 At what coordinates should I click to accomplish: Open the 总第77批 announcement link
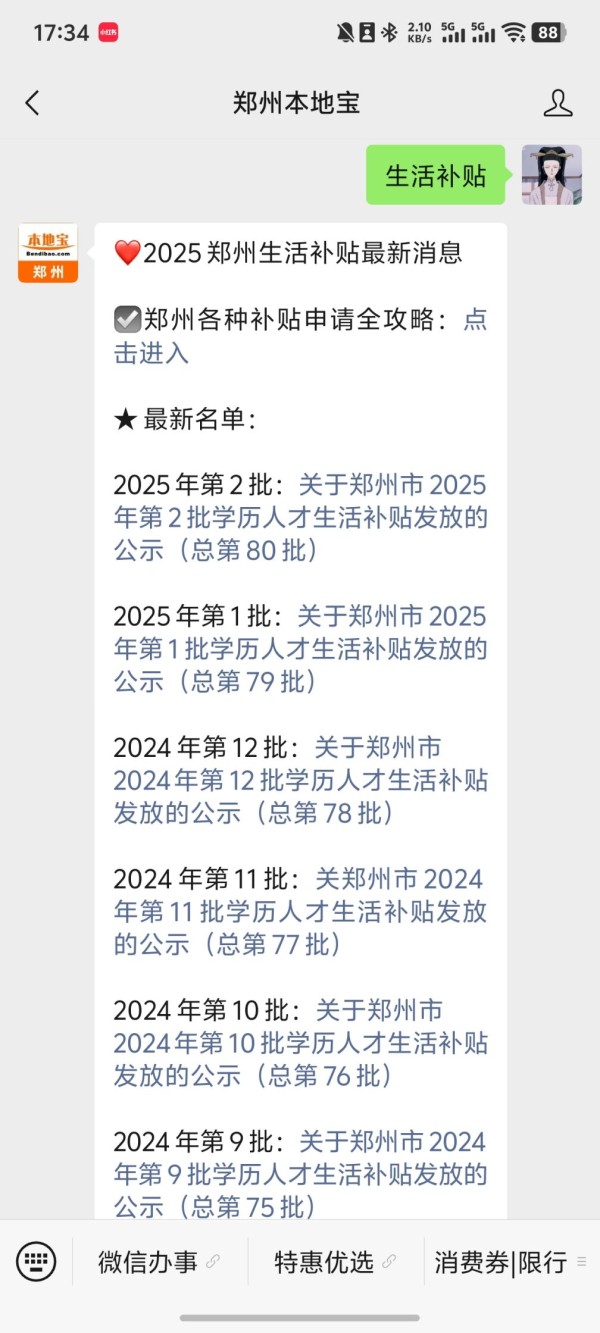point(300,912)
